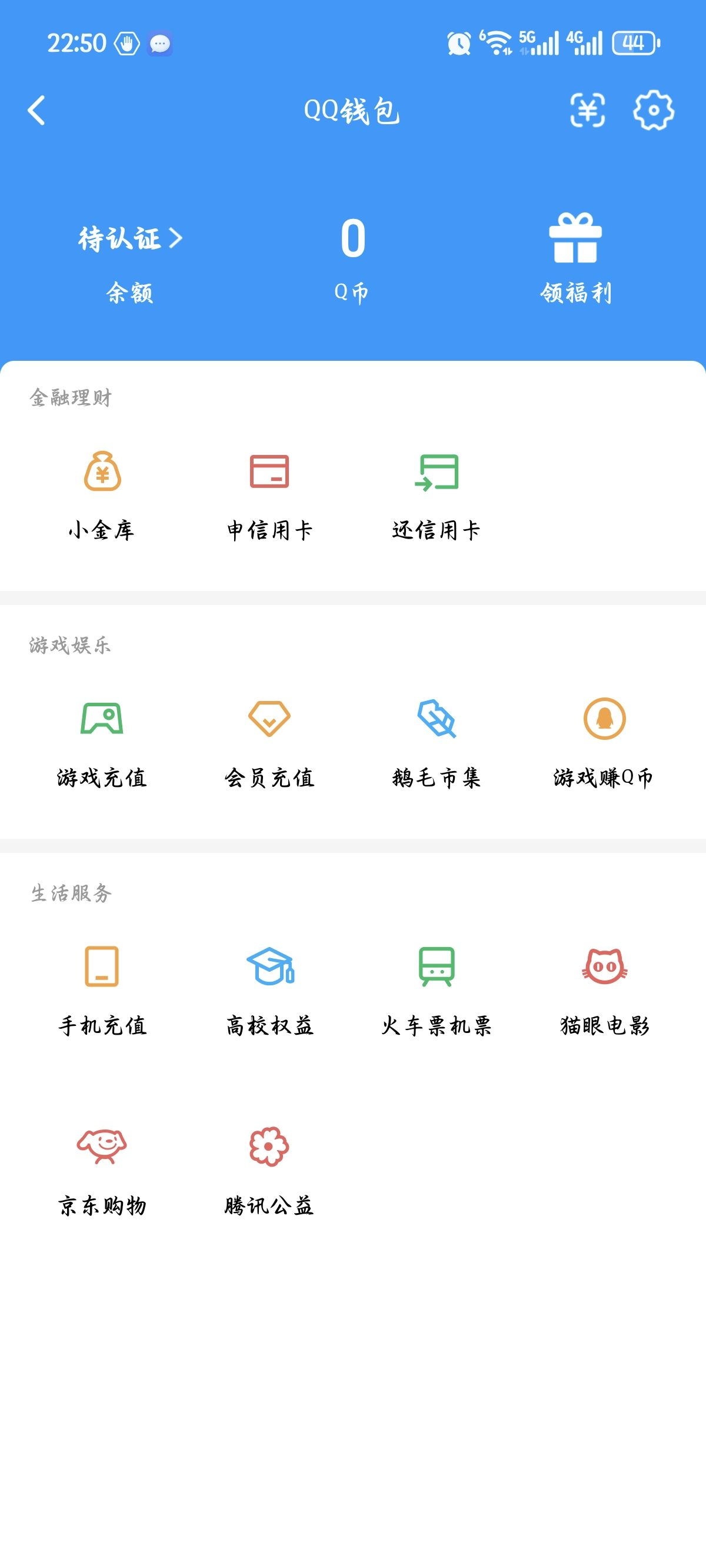Tap the back arrow to exit QQ钱包
This screenshot has width=706, height=1568.
pyautogui.click(x=35, y=110)
